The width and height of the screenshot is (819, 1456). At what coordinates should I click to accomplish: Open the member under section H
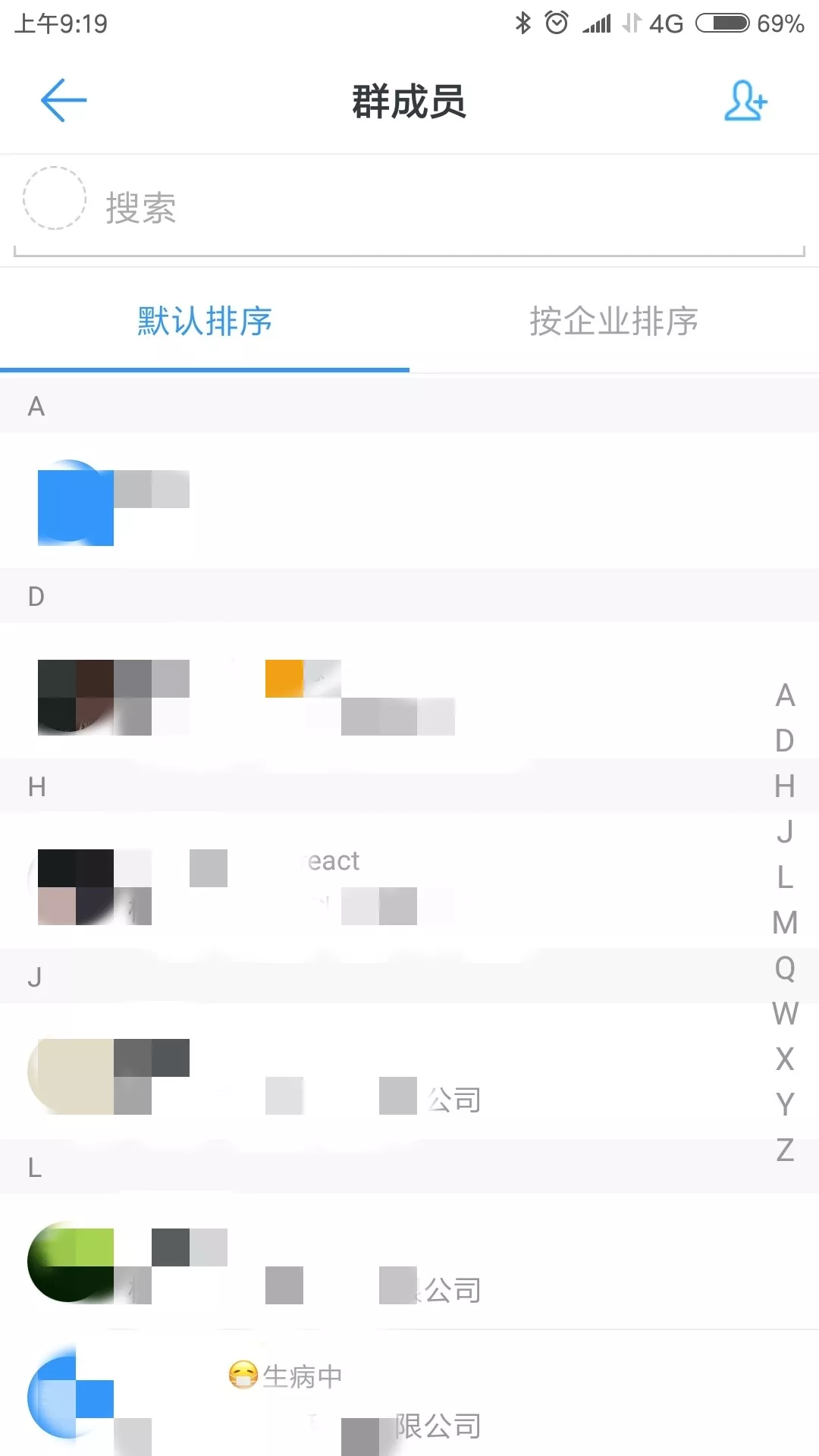point(409,881)
